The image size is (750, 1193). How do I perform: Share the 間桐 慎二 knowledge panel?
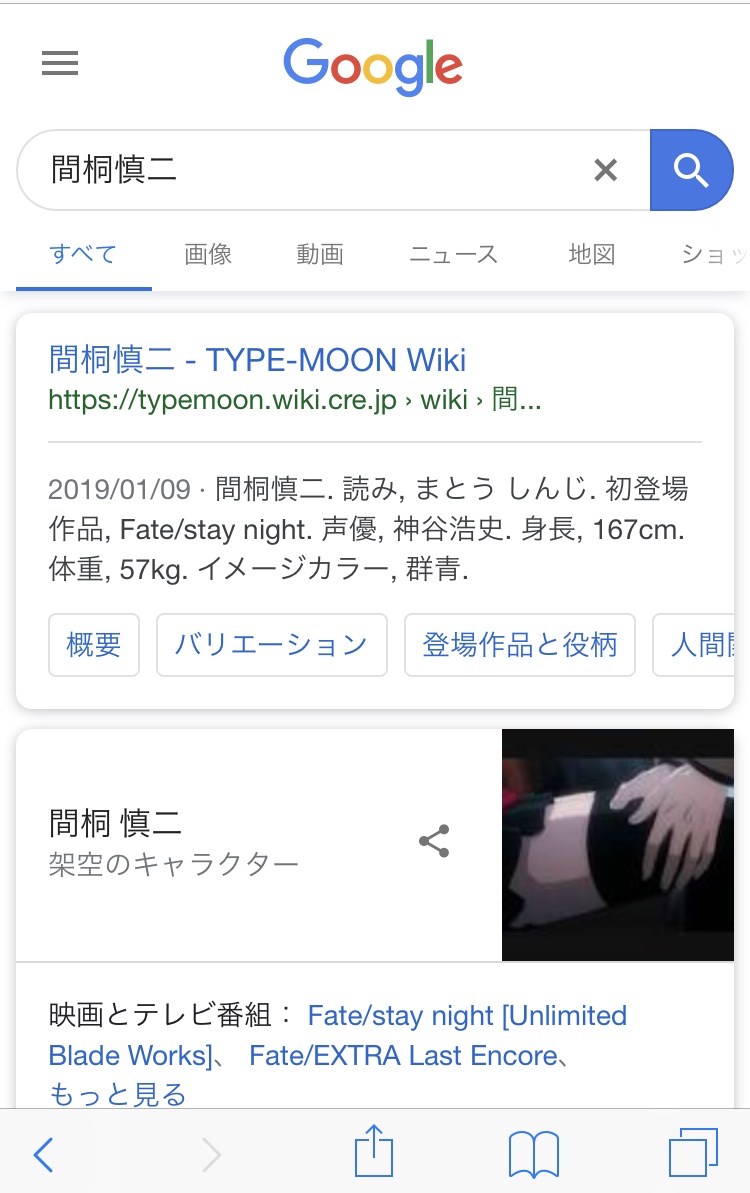tap(434, 841)
